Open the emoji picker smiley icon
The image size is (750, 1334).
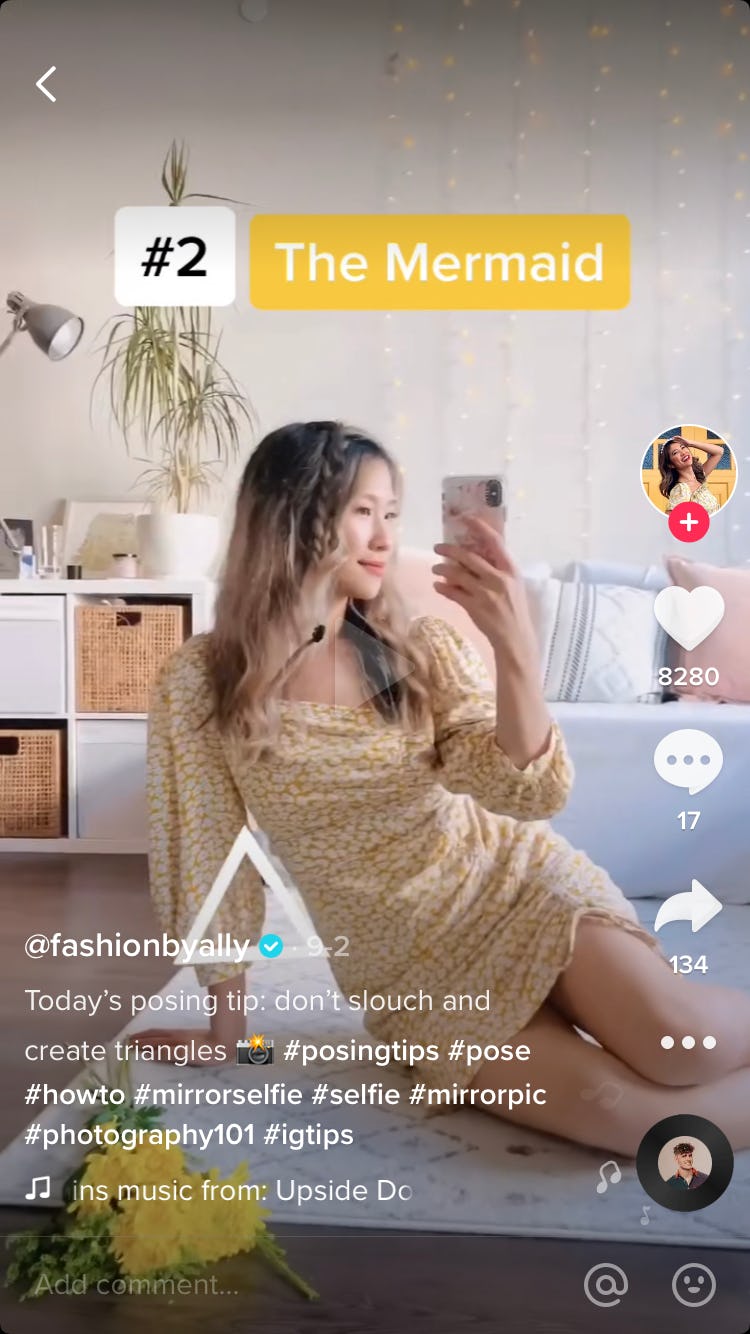(694, 1284)
